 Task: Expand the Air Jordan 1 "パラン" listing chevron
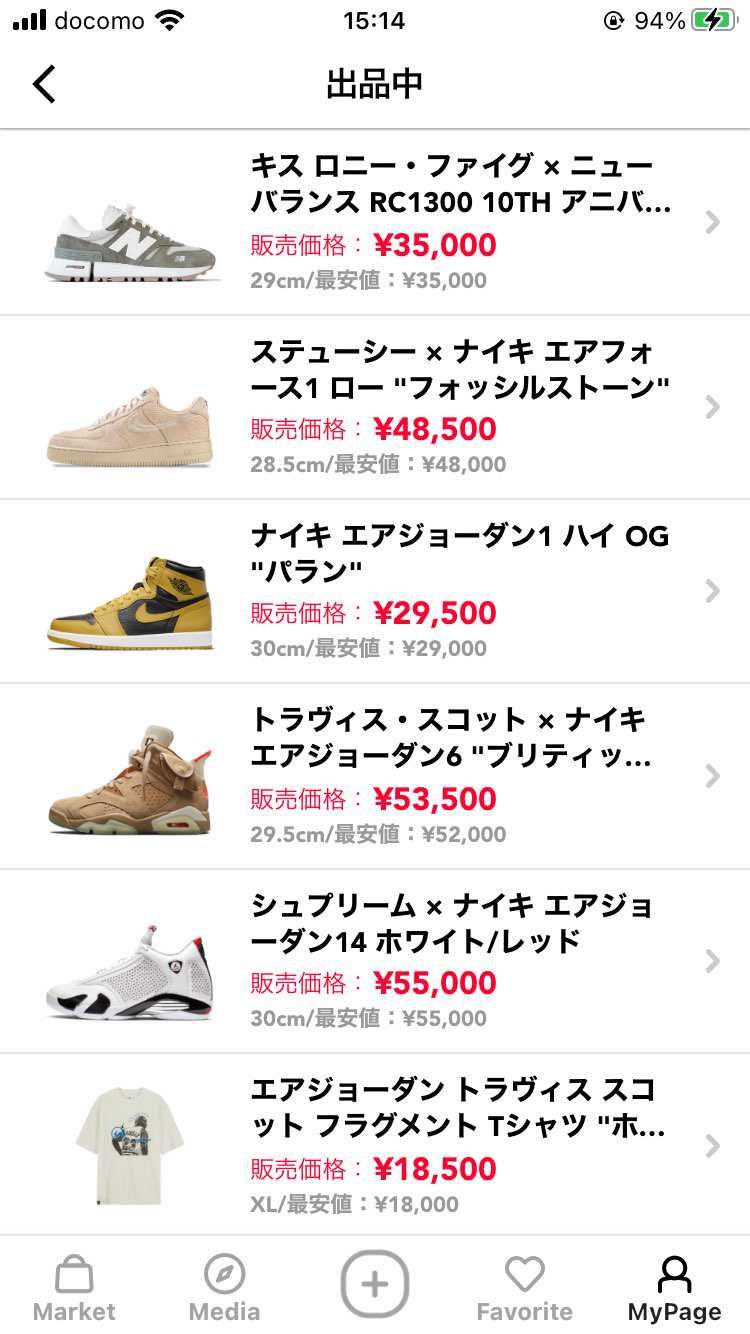click(711, 591)
